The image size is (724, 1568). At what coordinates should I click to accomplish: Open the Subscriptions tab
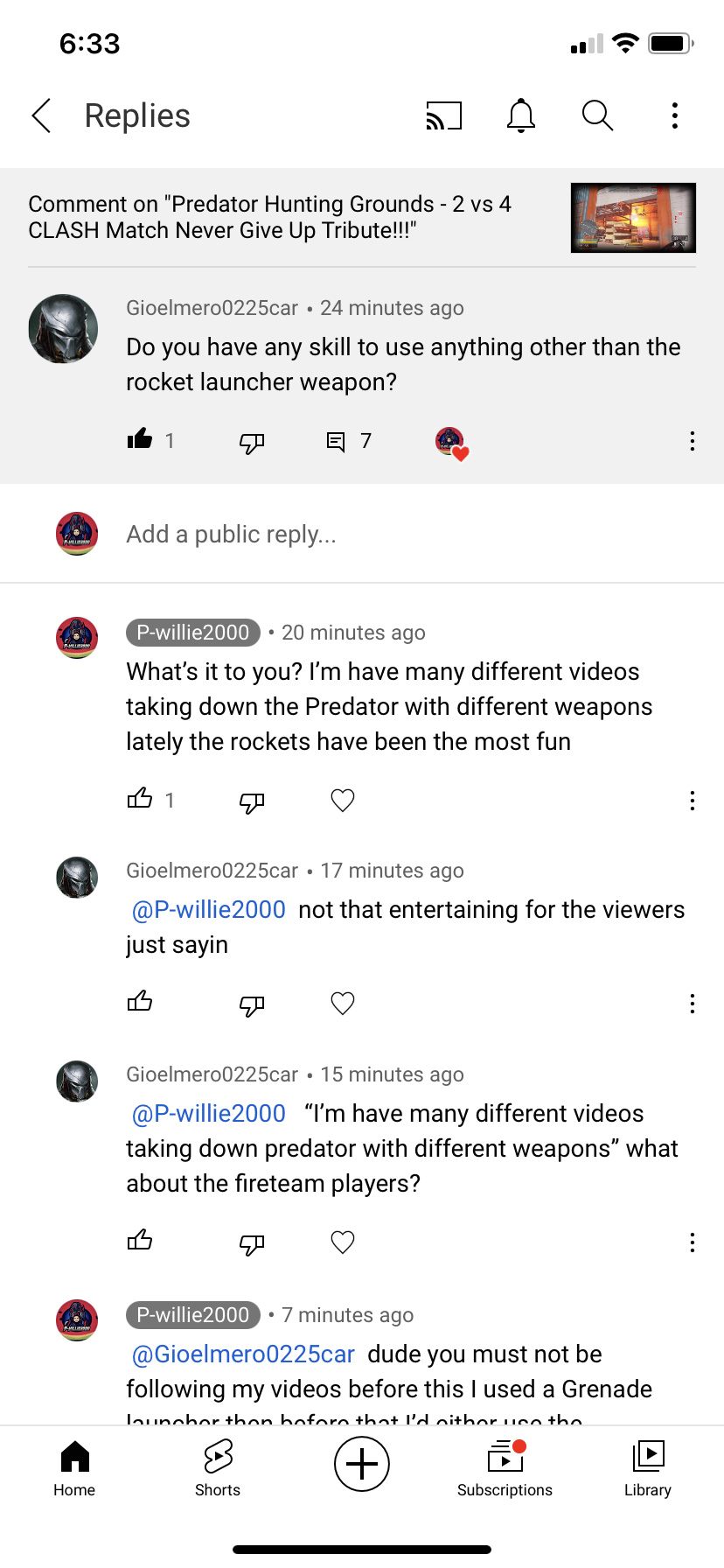[505, 1466]
